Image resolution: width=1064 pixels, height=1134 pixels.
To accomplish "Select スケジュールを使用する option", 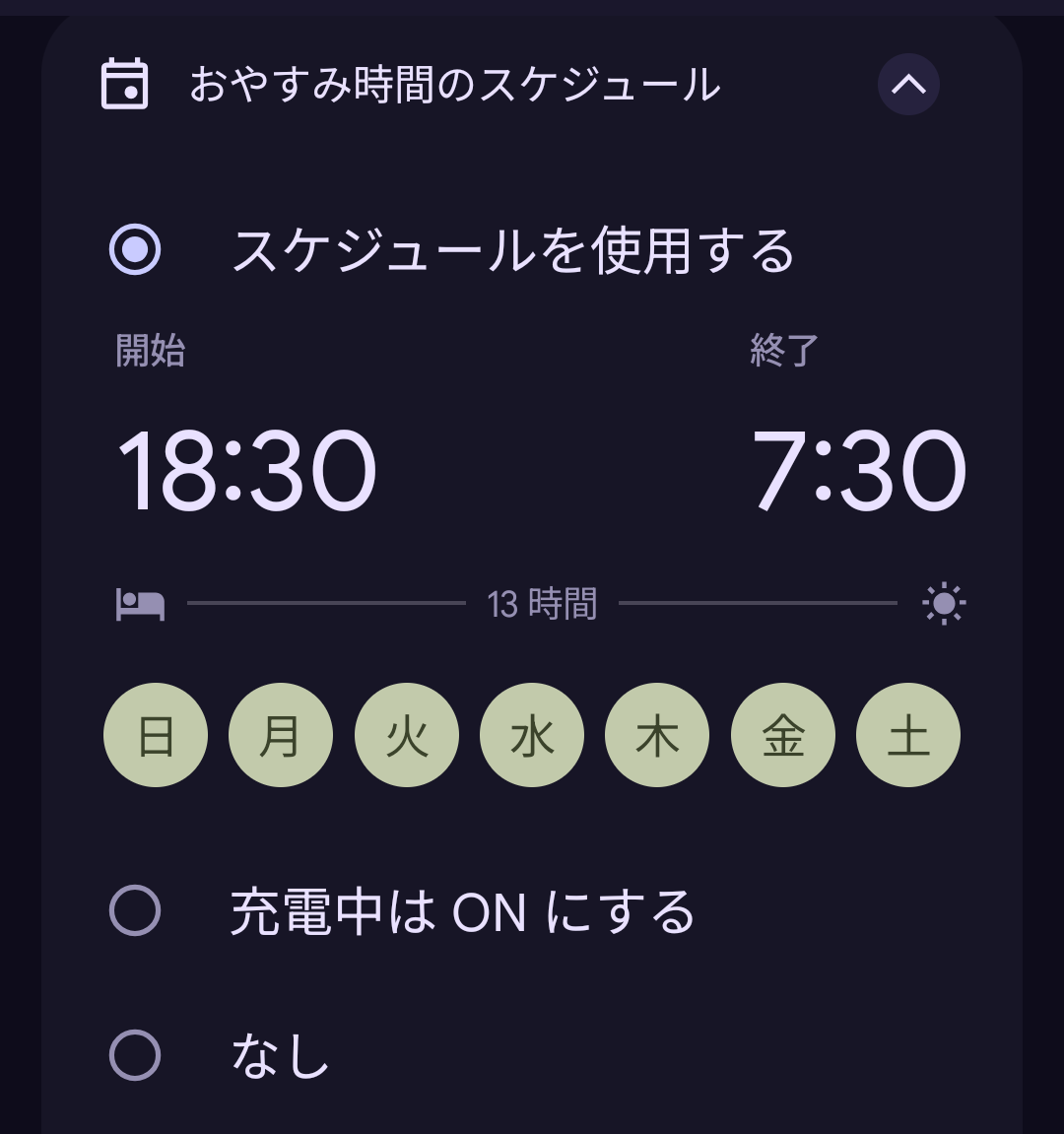I will pyautogui.click(x=135, y=249).
